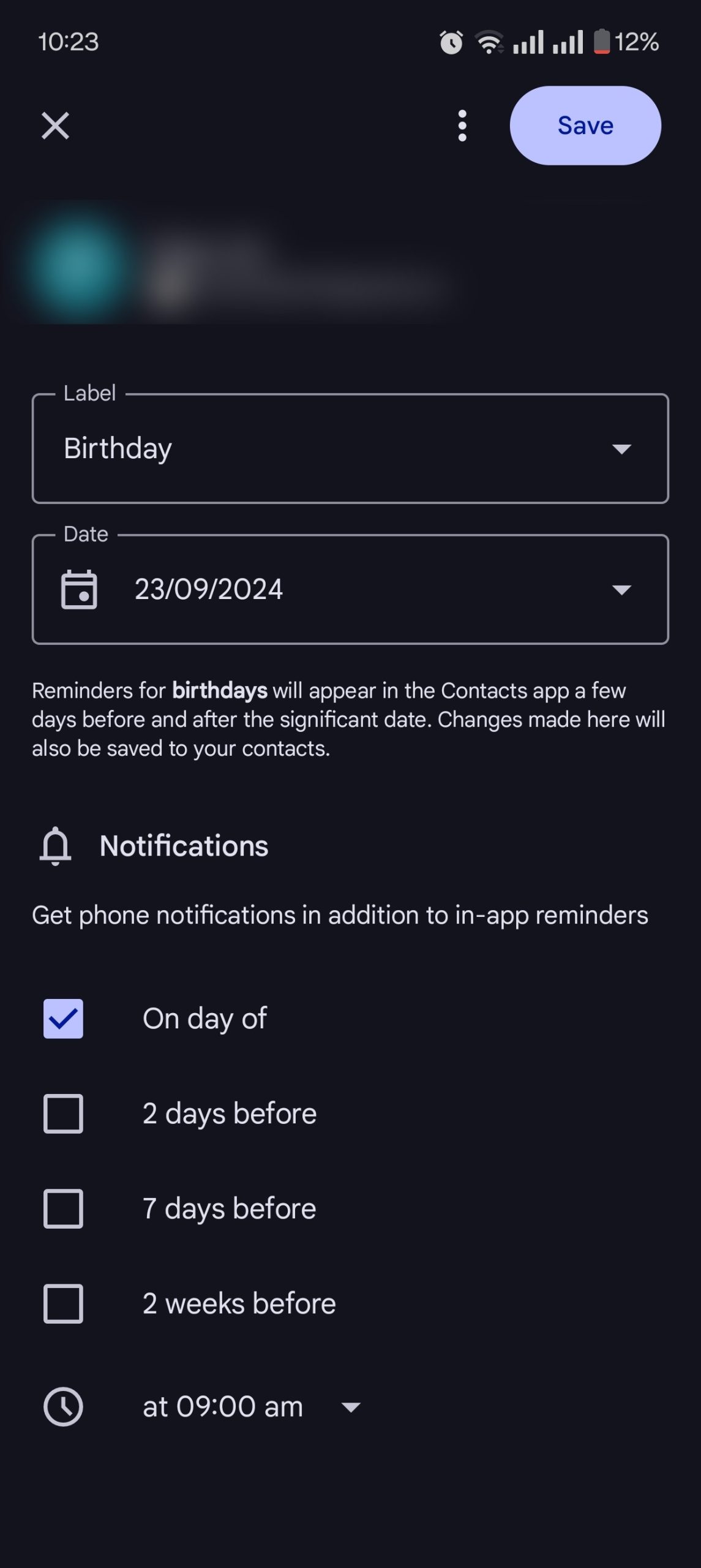This screenshot has height=1568, width=701.
Task: Open the Birthday label dropdown
Action: (x=621, y=449)
